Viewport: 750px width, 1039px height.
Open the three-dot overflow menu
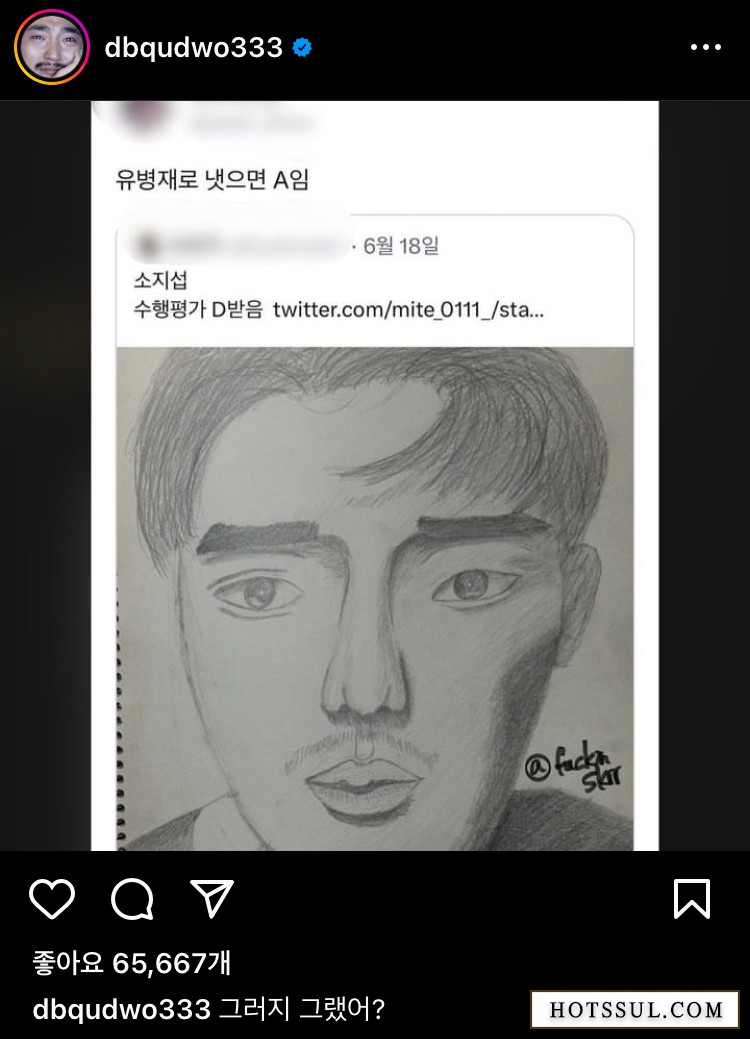(x=705, y=47)
